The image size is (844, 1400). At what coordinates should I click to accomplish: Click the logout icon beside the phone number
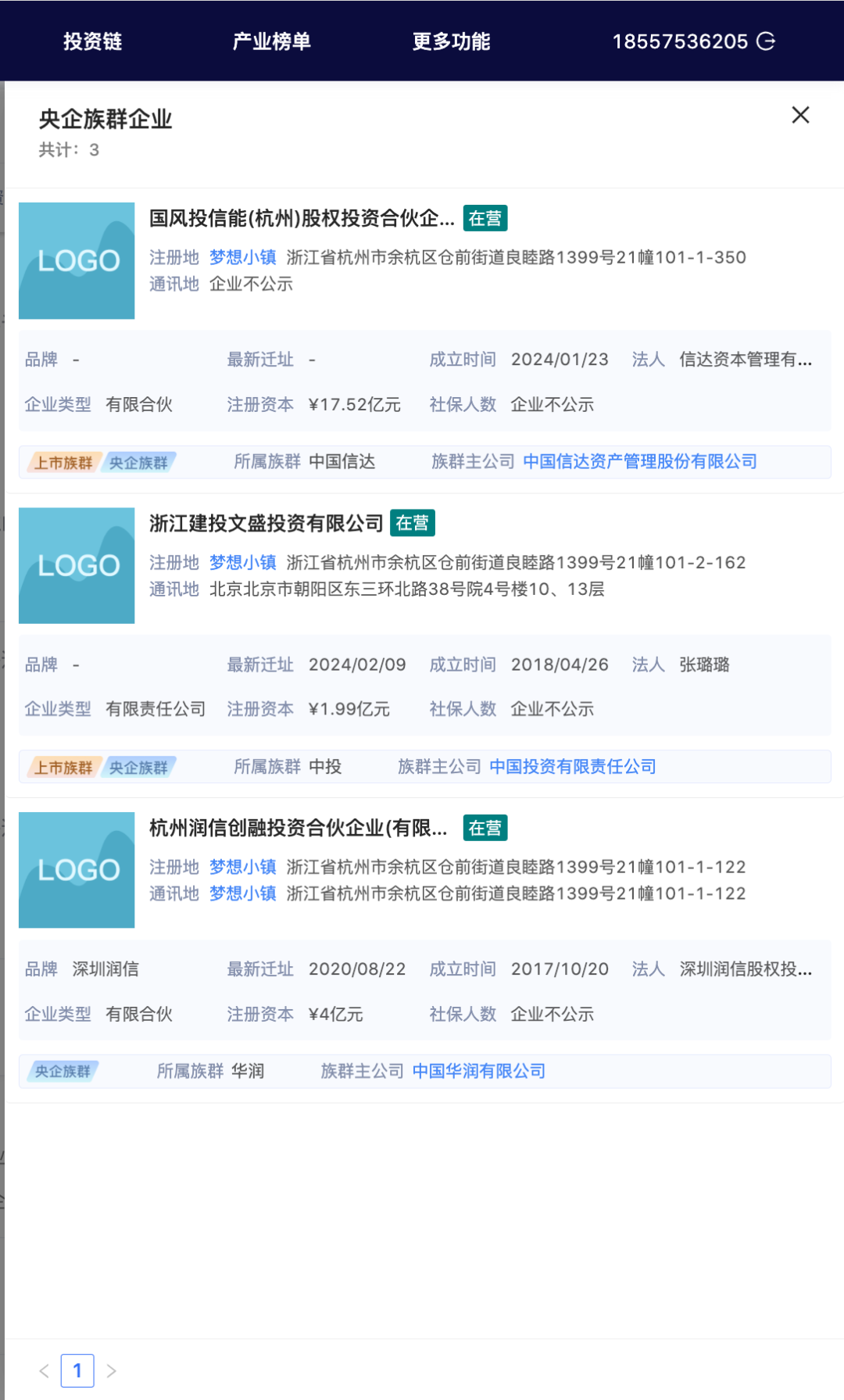tap(766, 41)
